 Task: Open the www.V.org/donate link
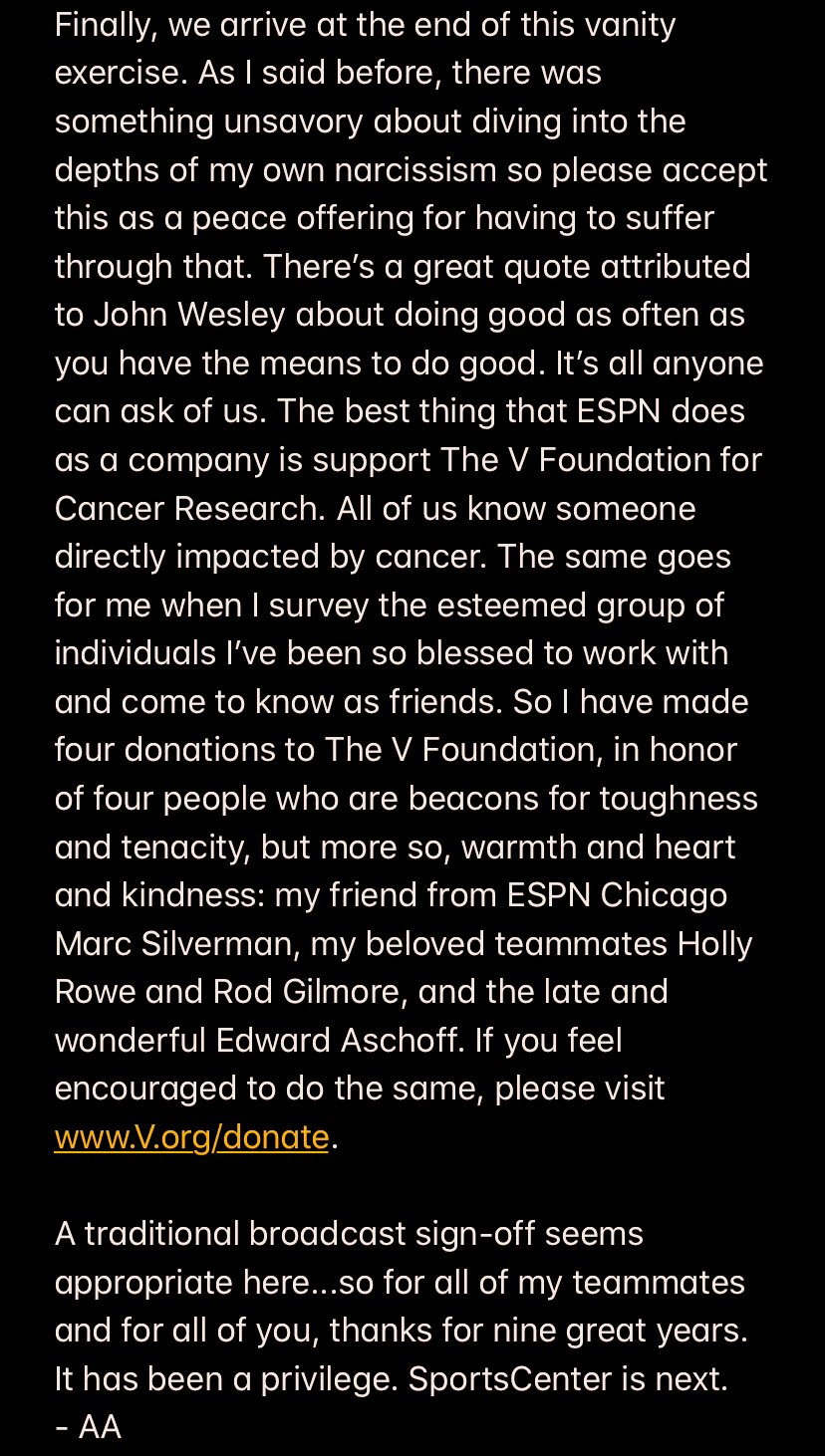pyautogui.click(x=191, y=1137)
